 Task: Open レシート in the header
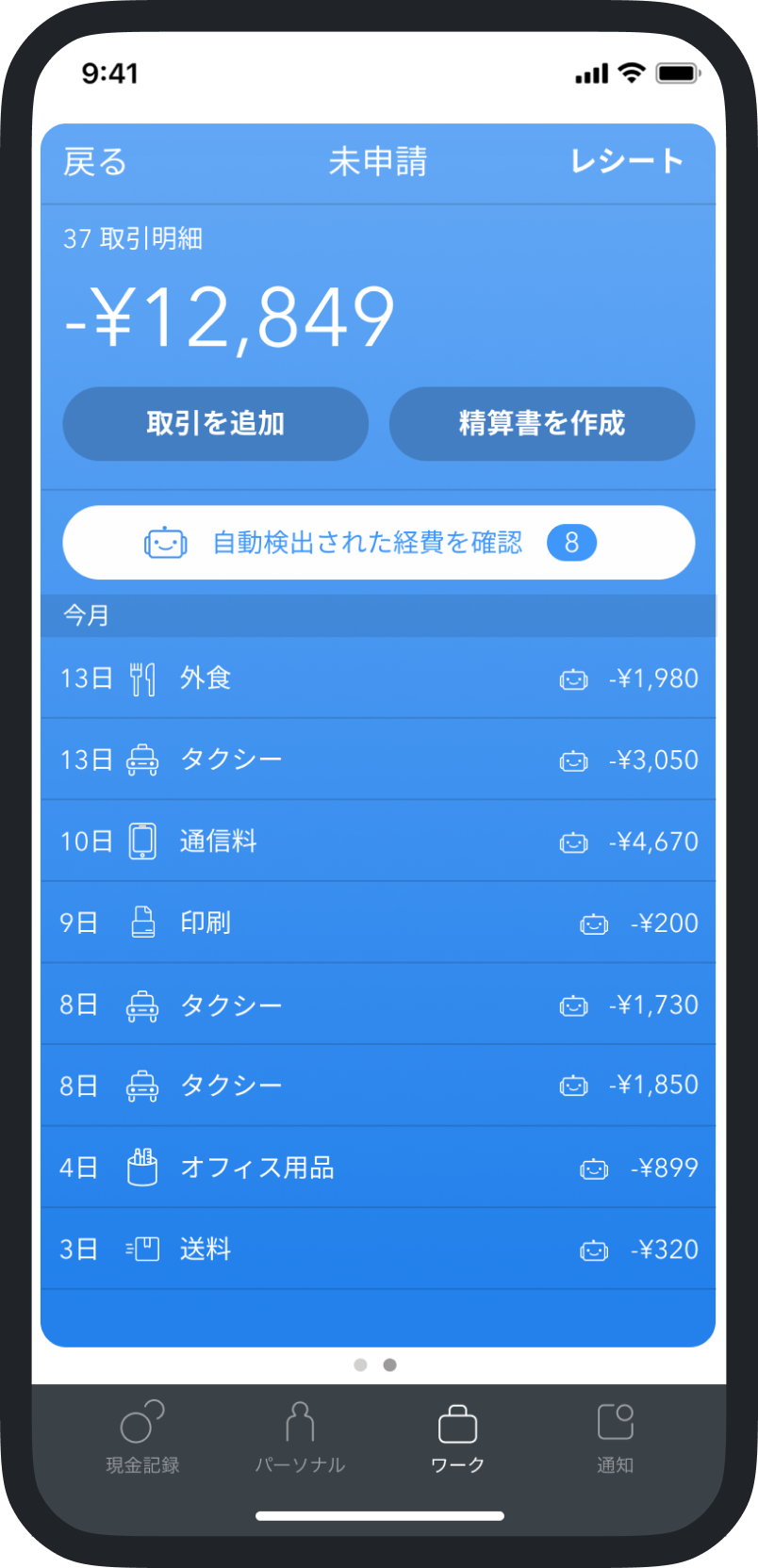627,161
